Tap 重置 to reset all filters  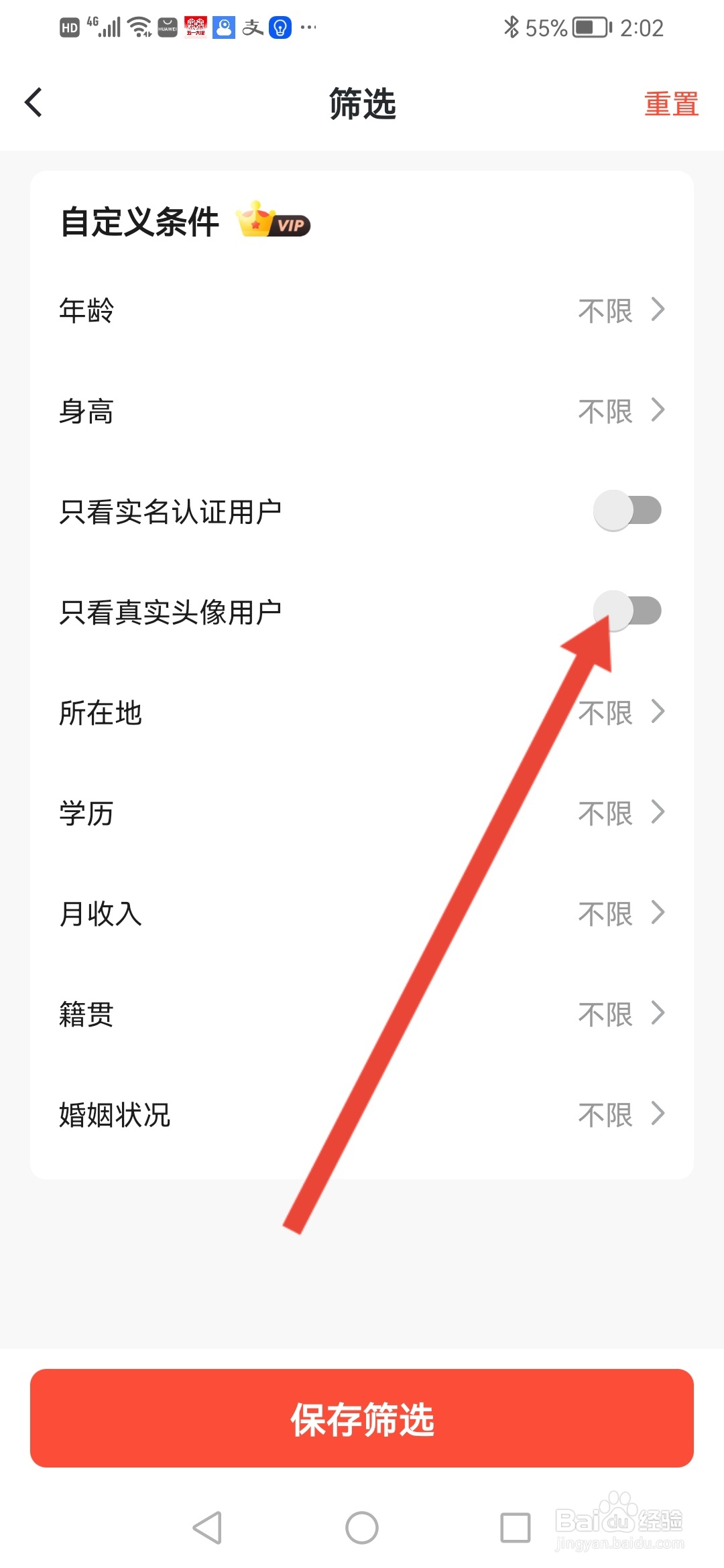pyautogui.click(x=672, y=103)
